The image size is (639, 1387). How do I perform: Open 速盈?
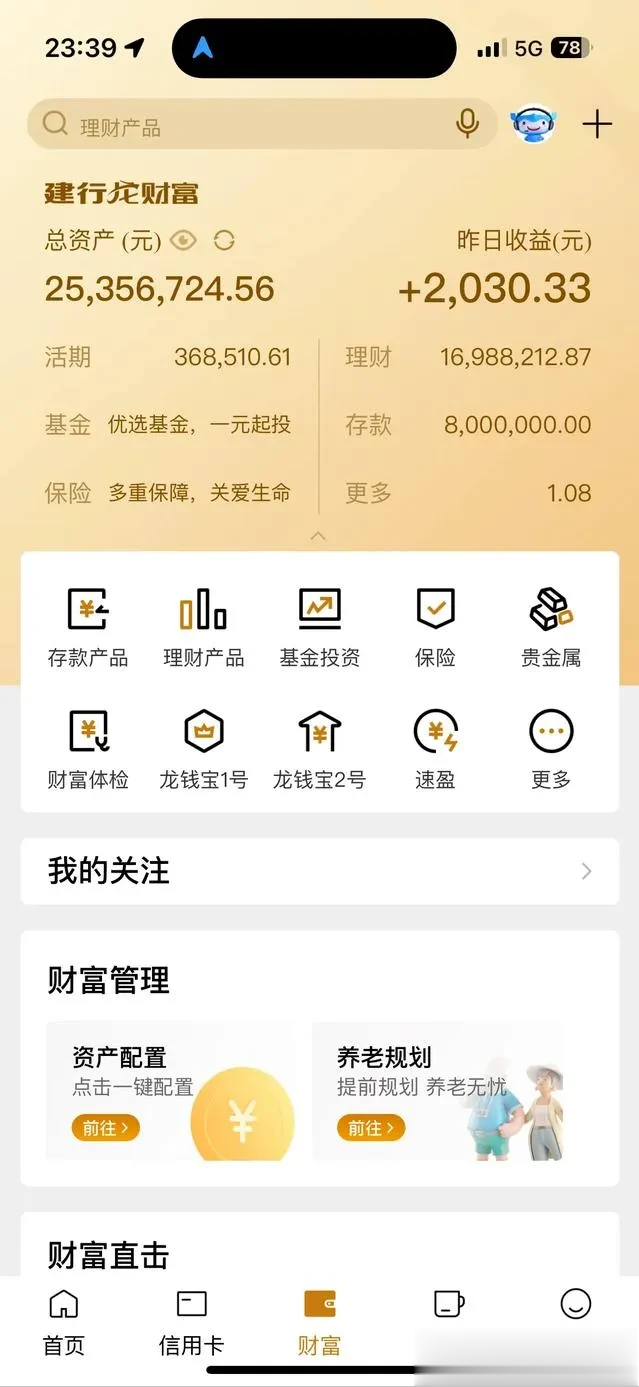click(x=435, y=749)
